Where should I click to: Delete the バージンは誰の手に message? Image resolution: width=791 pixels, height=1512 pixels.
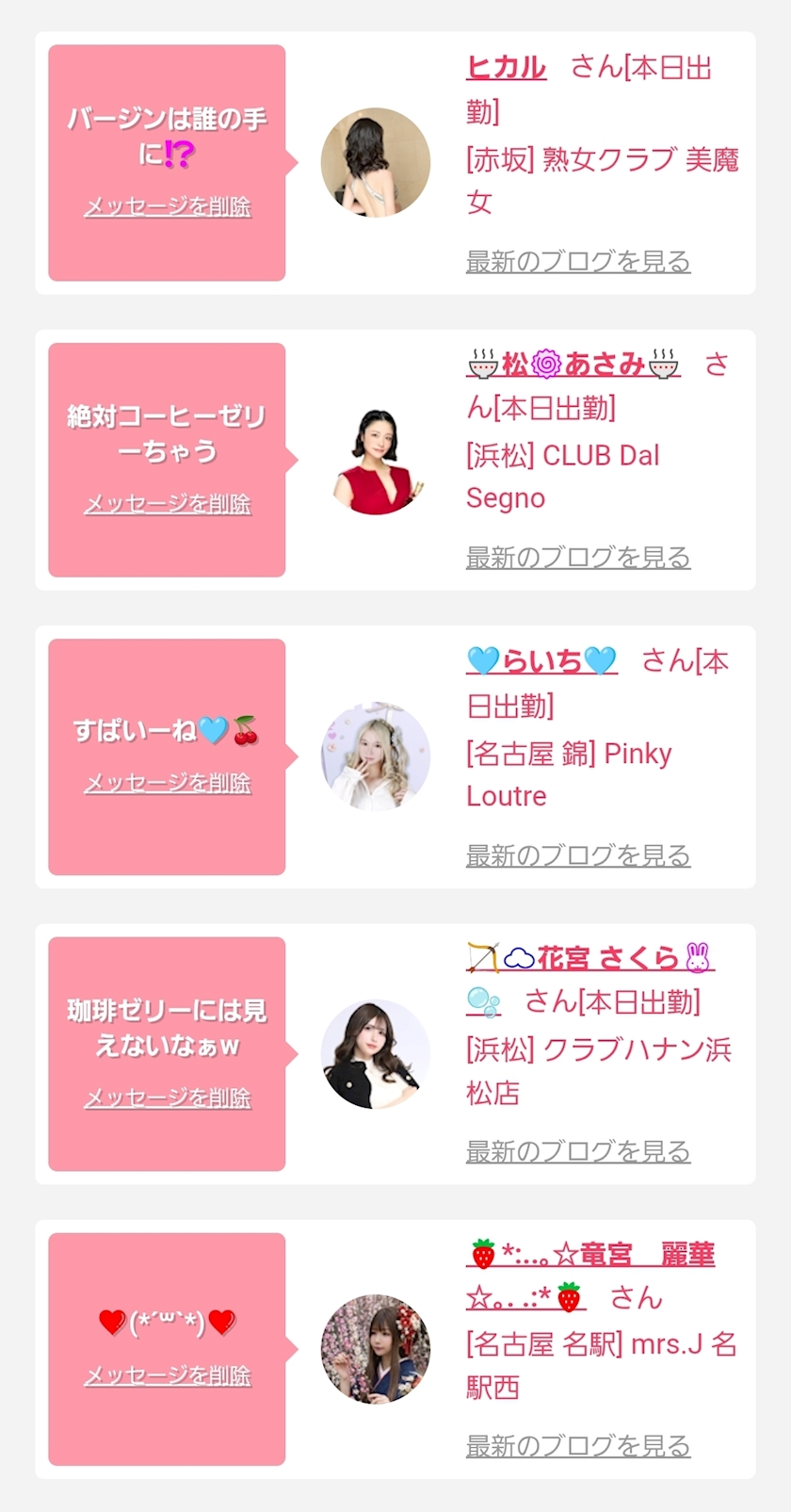tap(168, 206)
